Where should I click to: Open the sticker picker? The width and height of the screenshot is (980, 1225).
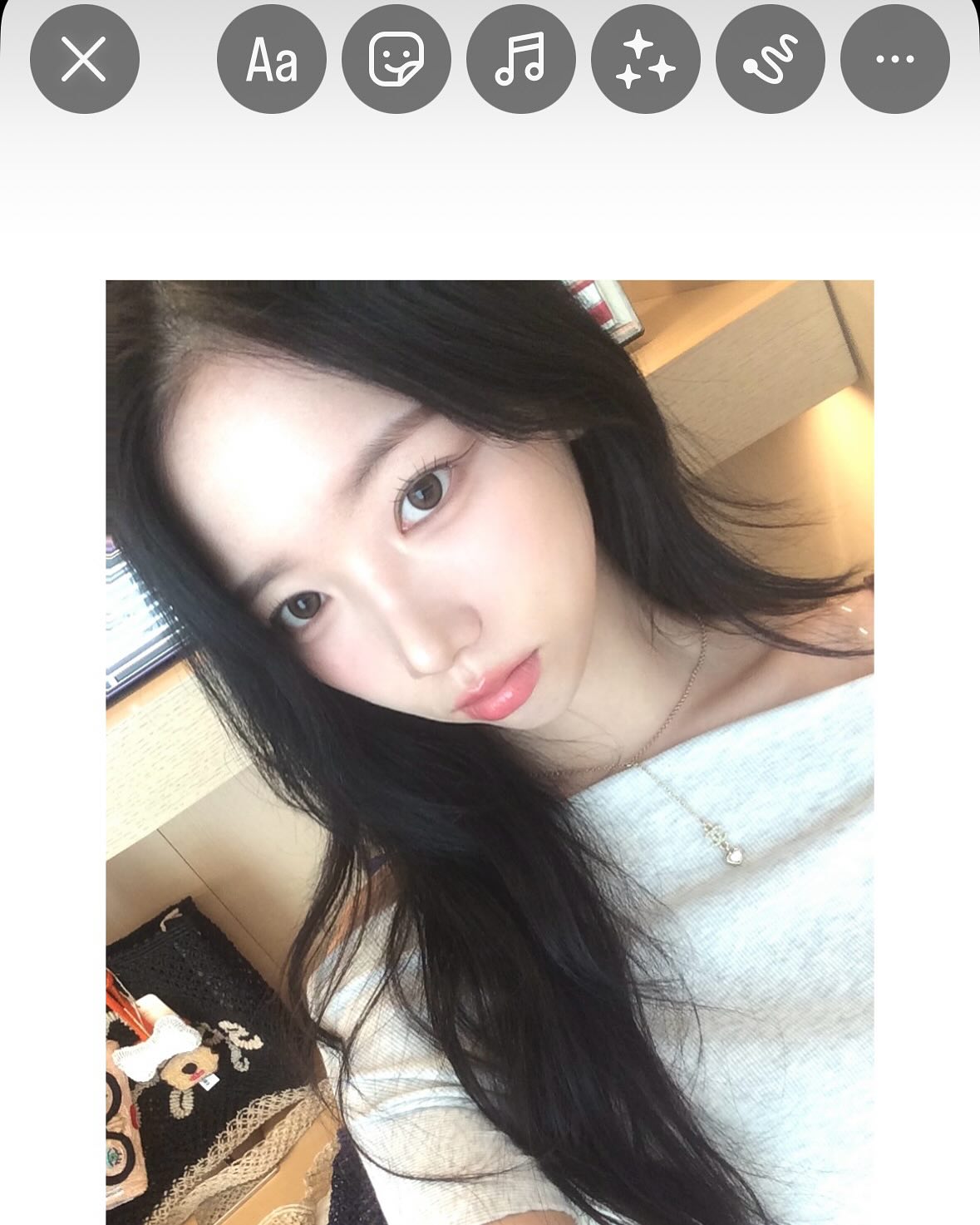[396, 59]
